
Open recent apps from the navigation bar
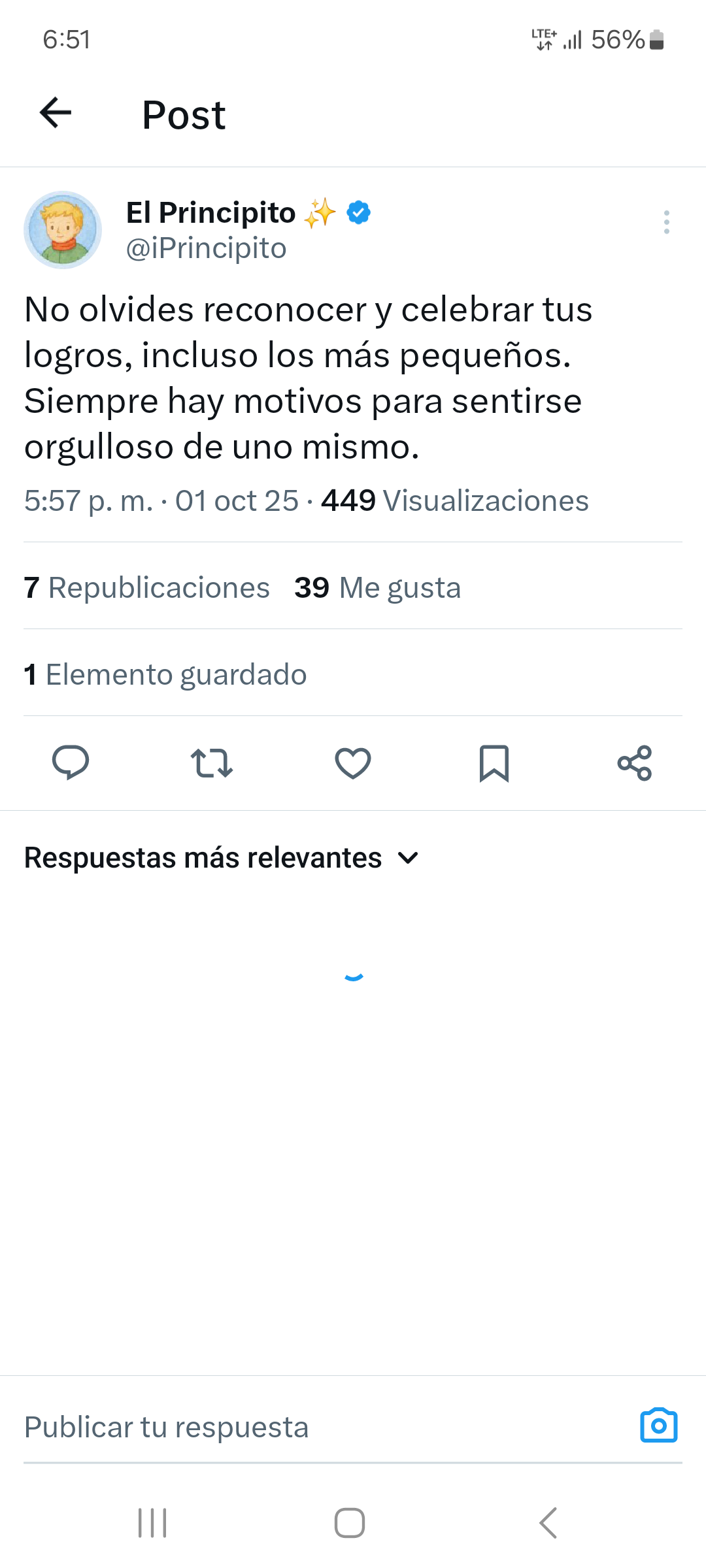[x=152, y=1523]
